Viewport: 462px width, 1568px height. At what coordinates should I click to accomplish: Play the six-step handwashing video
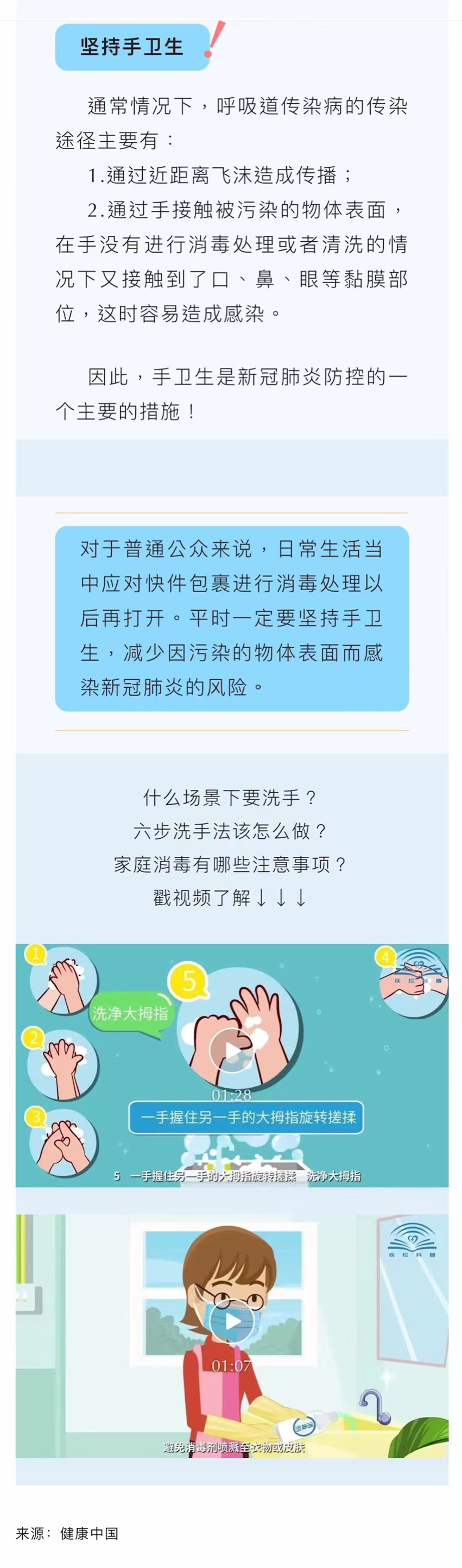(232, 1050)
